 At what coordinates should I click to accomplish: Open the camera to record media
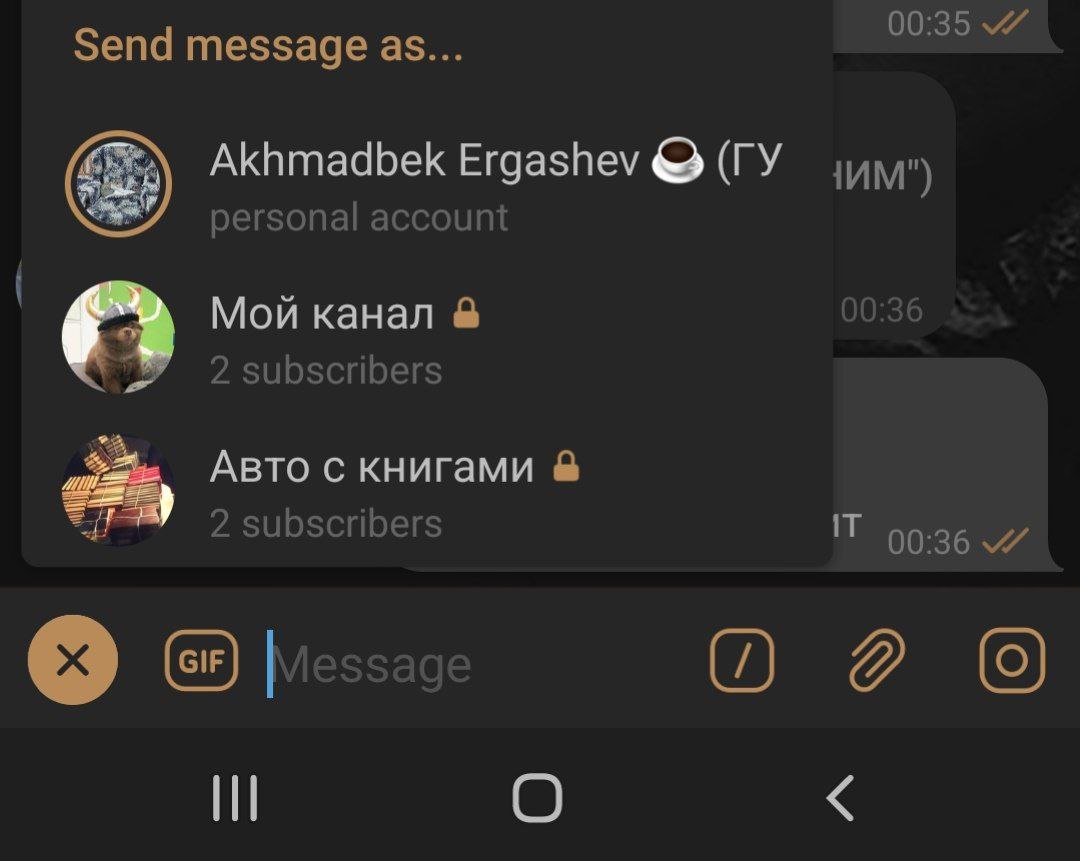[x=1012, y=661]
